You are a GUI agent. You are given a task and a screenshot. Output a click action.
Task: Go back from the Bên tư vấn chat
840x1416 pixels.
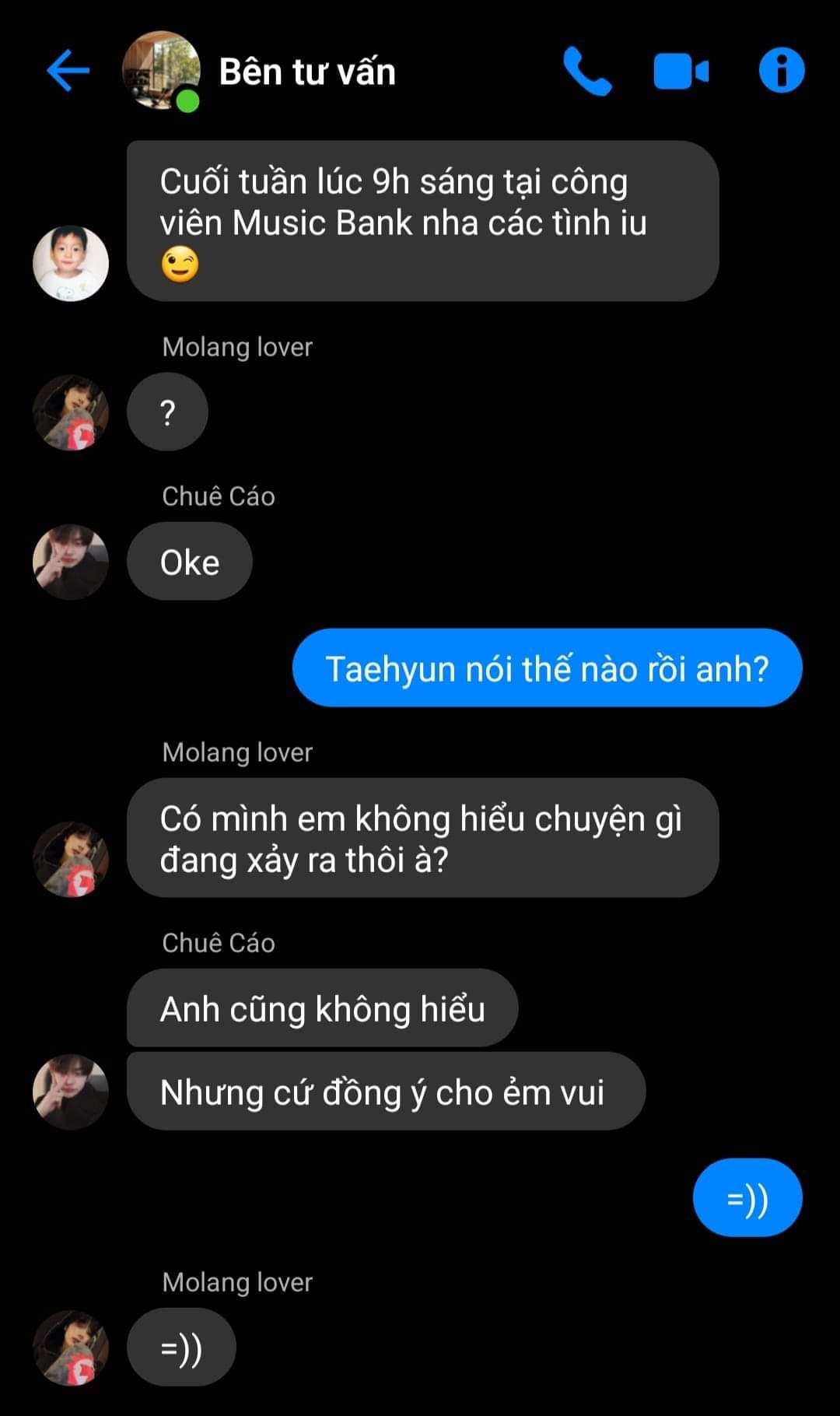click(68, 71)
